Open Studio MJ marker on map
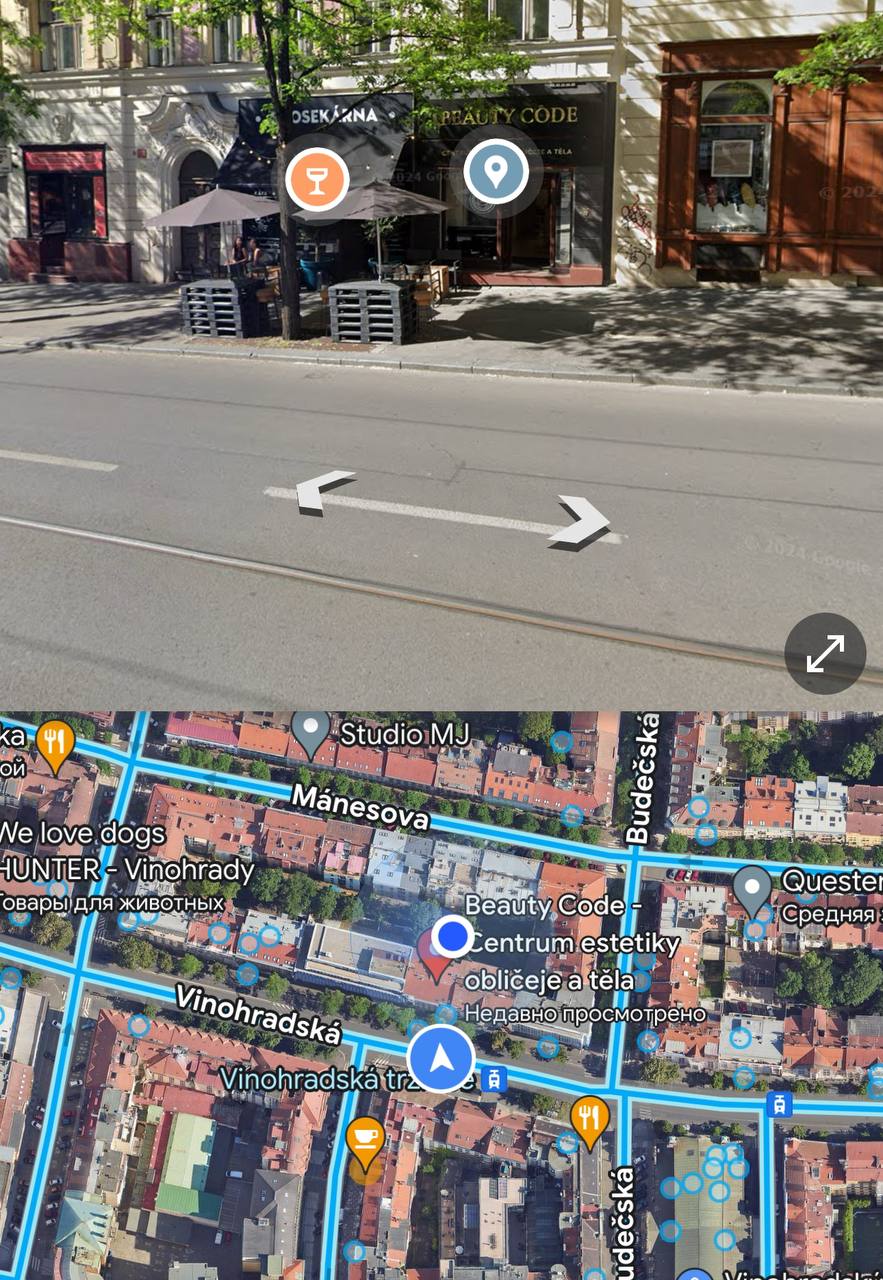The height and width of the screenshot is (1280, 883). [312, 733]
